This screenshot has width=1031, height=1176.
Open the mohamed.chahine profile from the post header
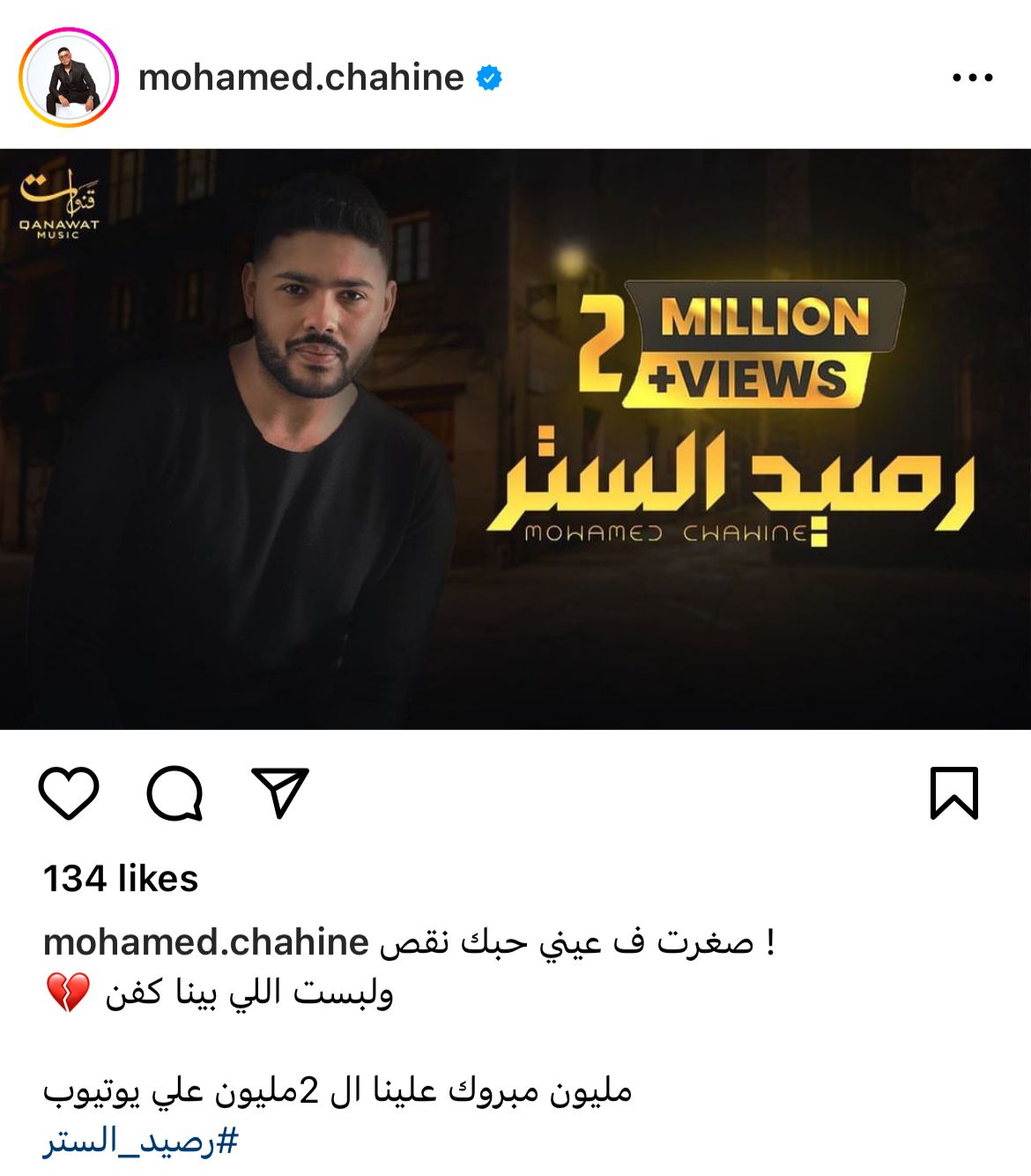click(300, 78)
